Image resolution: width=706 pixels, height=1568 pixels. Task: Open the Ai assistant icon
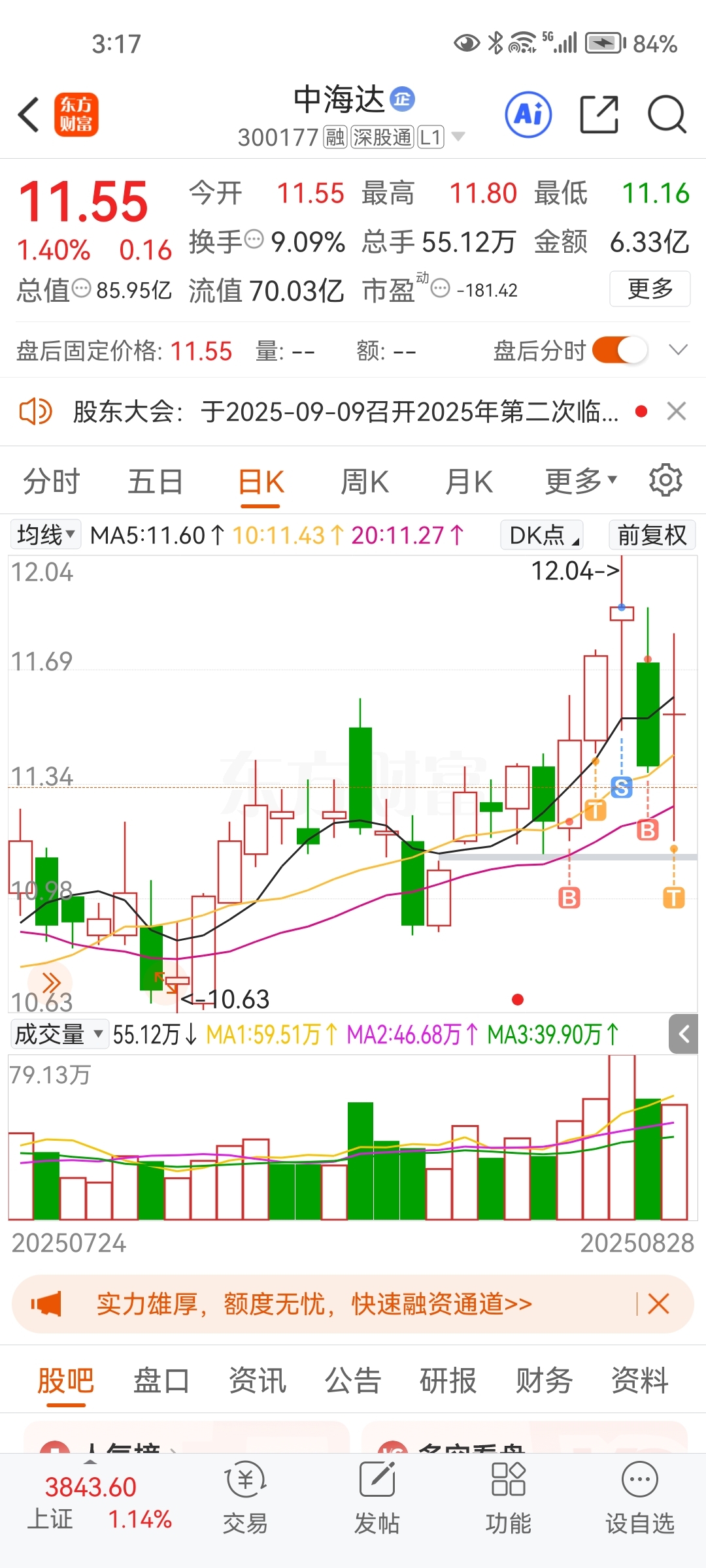pyautogui.click(x=528, y=114)
